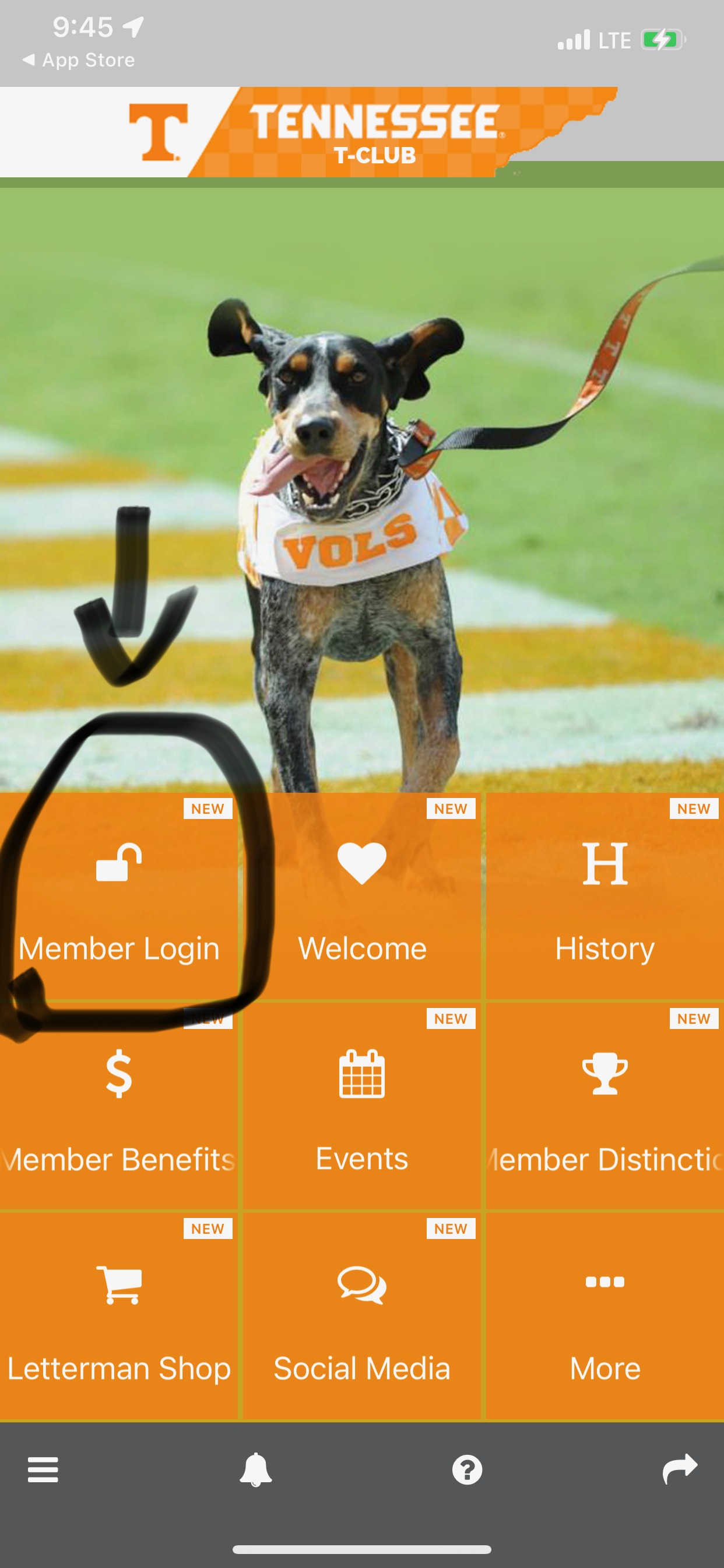Tap the help question mark icon
Viewport: 724px width, 1568px height.
pyautogui.click(x=468, y=1470)
